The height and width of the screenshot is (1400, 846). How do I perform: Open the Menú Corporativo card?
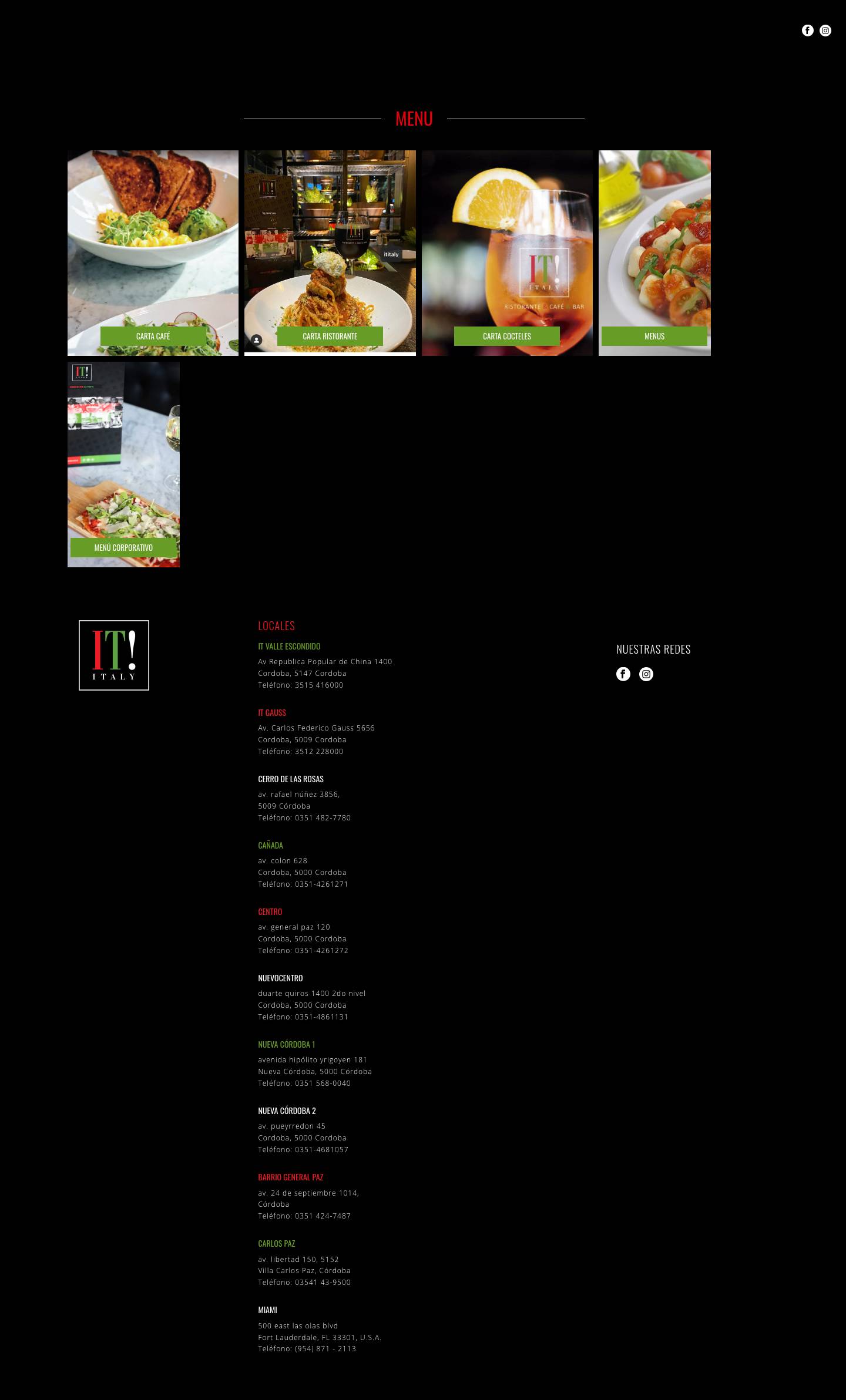(x=123, y=547)
